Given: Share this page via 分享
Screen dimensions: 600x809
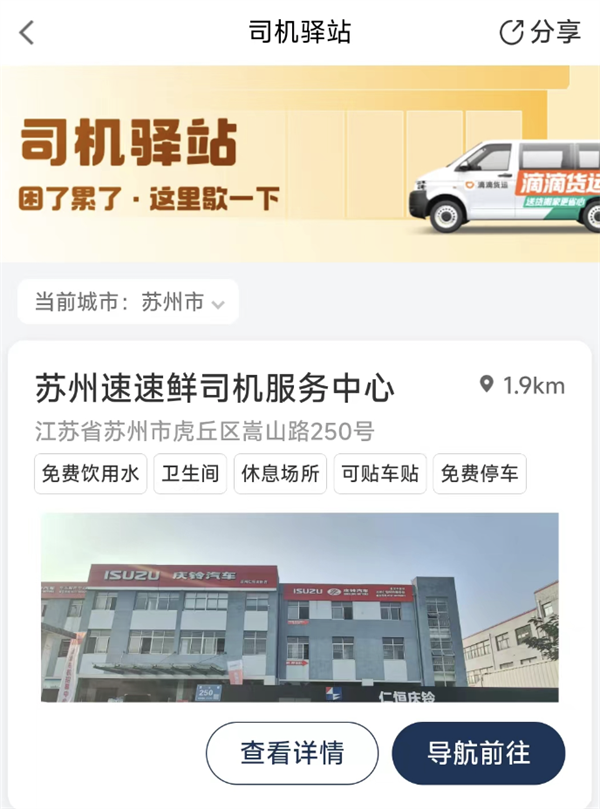Looking at the screenshot, I should point(540,32).
